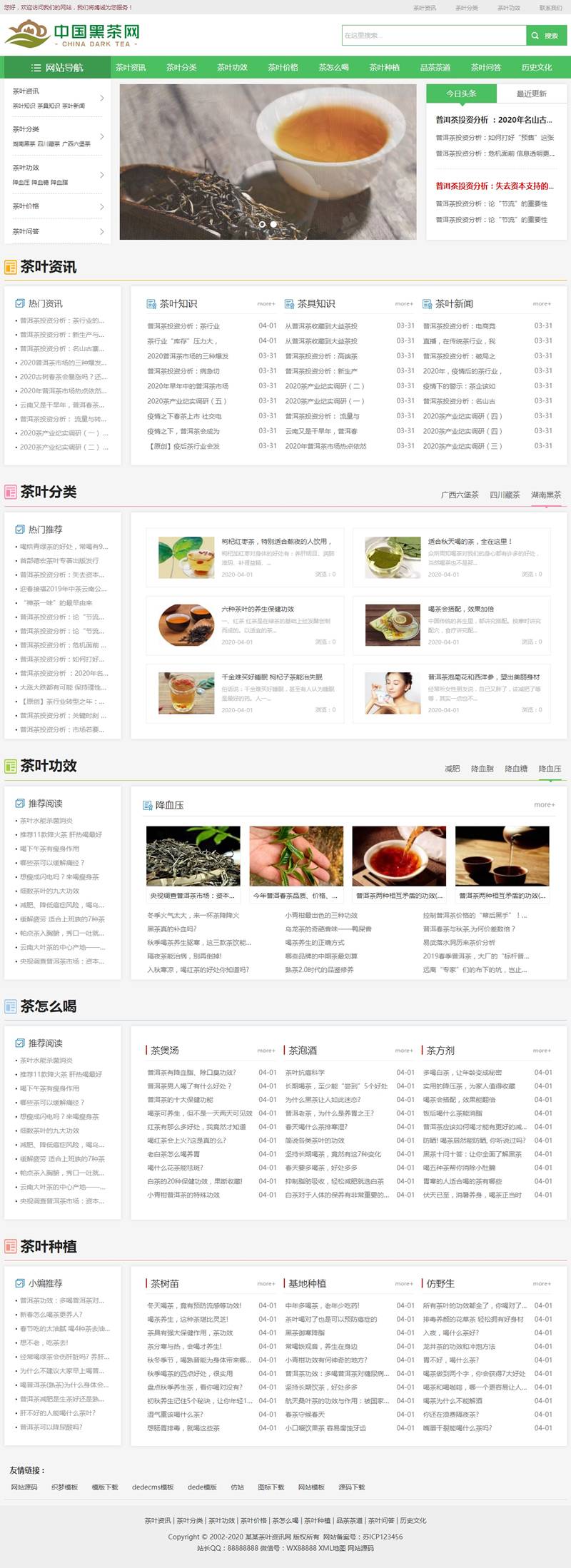Switch to the 四川藏茶 tab
Image resolution: width=571 pixels, height=1568 pixels.
click(505, 495)
